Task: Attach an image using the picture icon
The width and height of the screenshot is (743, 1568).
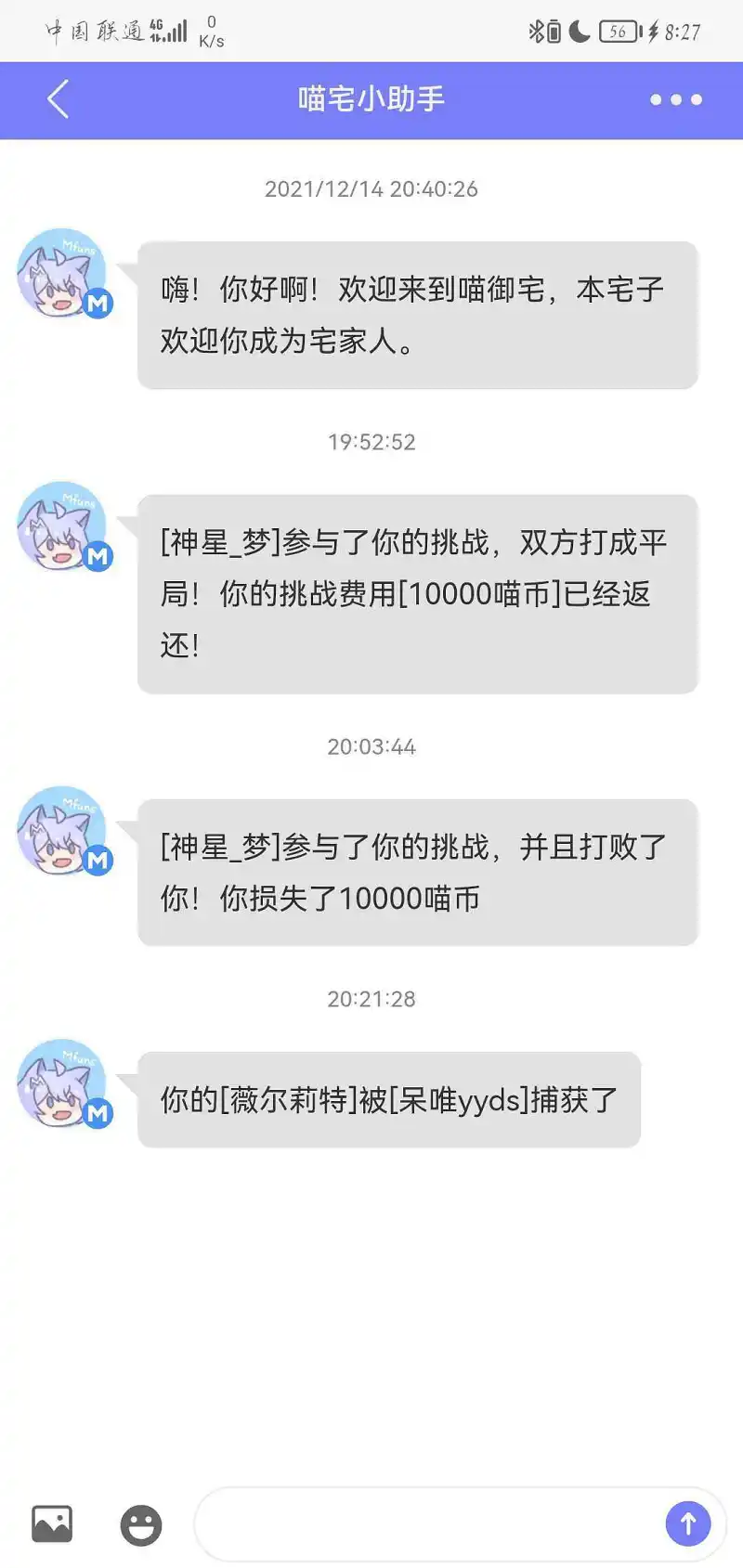Action: pyautogui.click(x=52, y=1524)
